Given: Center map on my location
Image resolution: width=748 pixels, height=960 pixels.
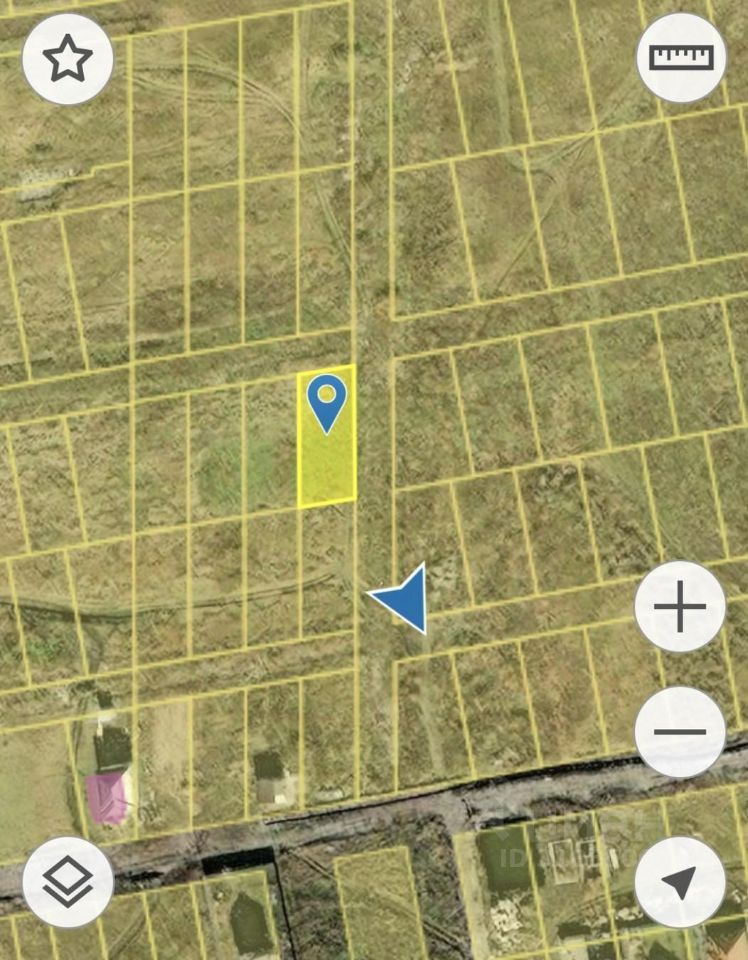Looking at the screenshot, I should pos(680,882).
